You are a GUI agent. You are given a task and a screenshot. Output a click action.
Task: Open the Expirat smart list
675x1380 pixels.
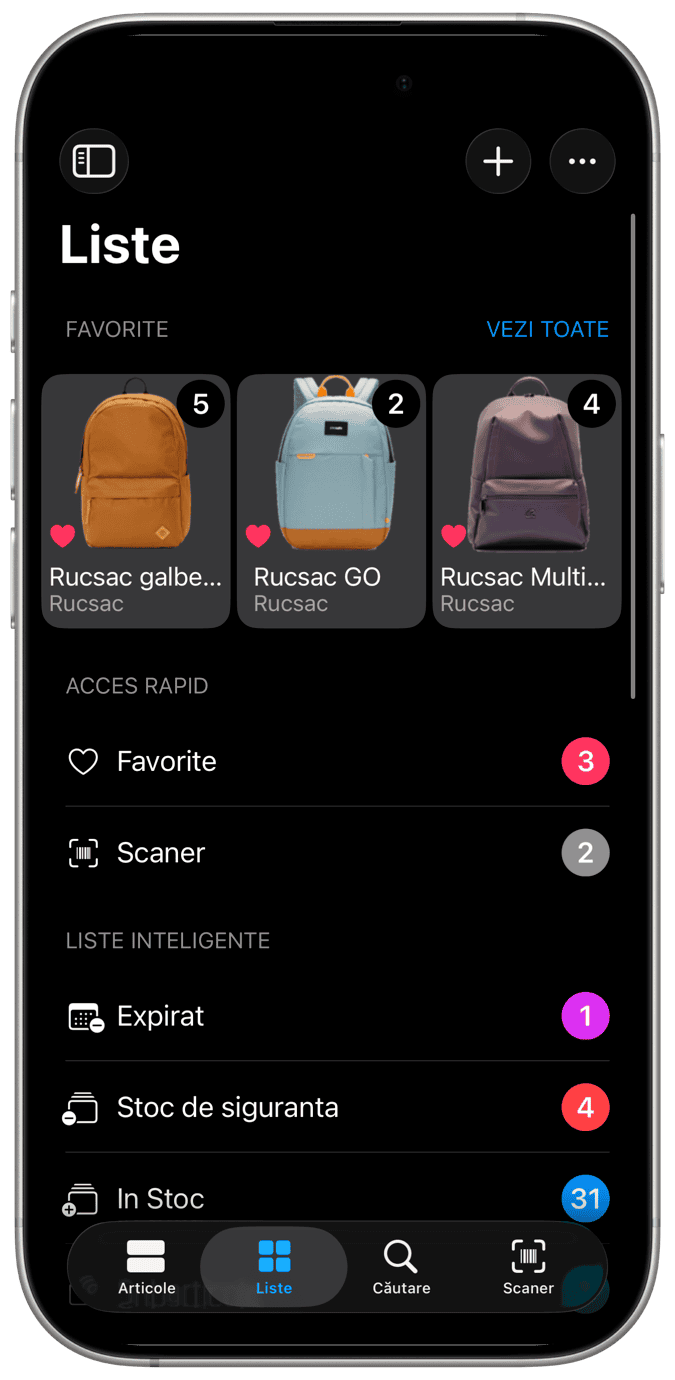(337, 1016)
